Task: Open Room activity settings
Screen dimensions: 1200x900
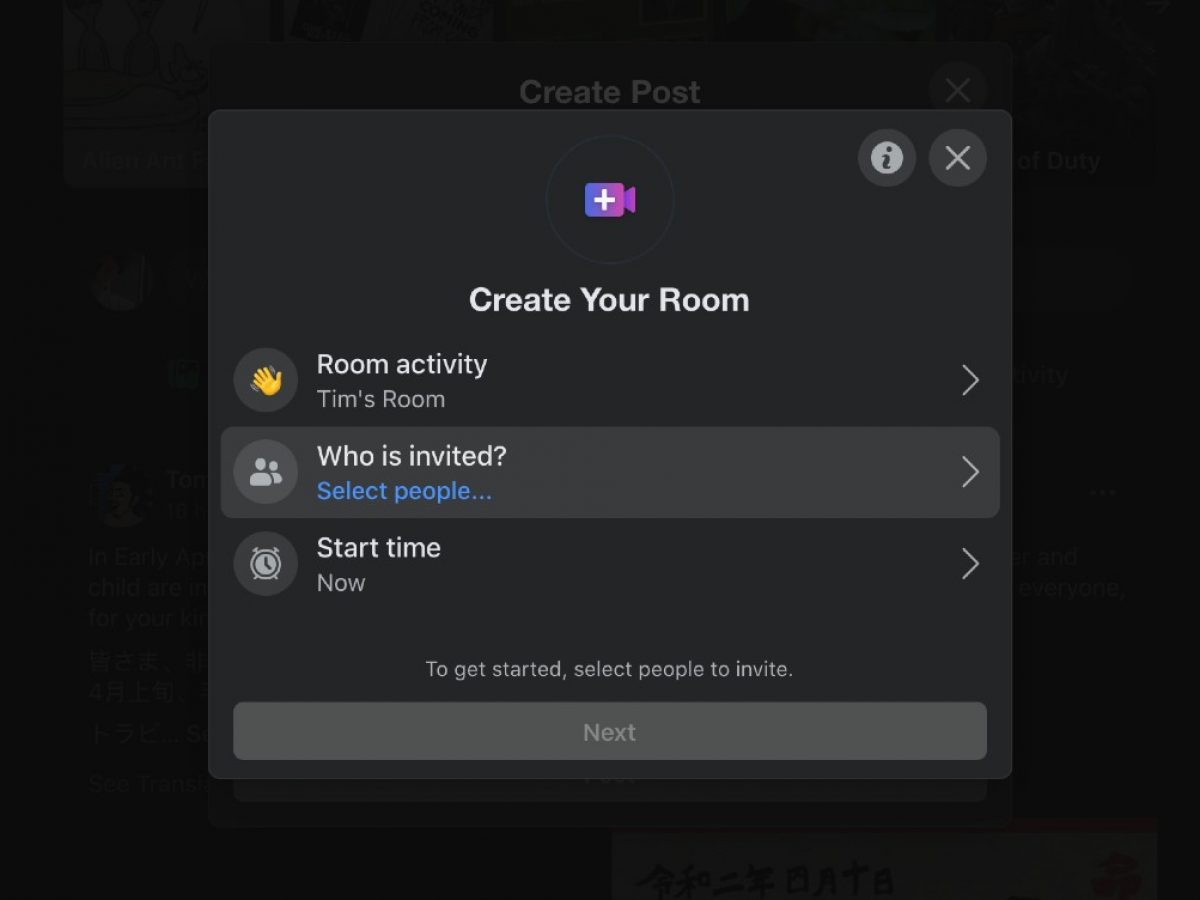Action: 608,380
